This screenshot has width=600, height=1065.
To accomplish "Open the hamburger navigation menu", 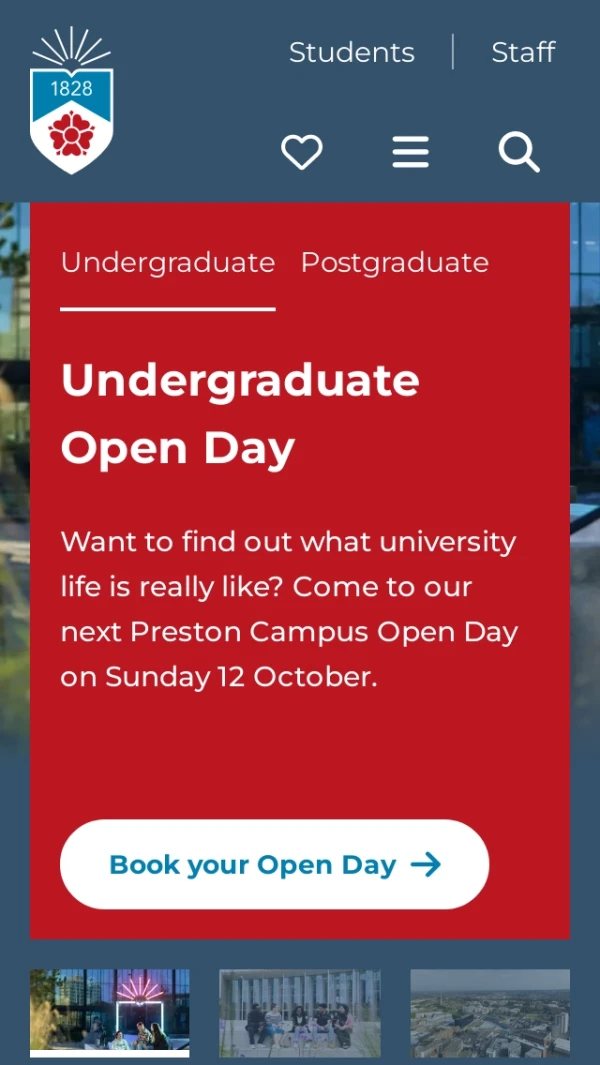I will [x=410, y=152].
